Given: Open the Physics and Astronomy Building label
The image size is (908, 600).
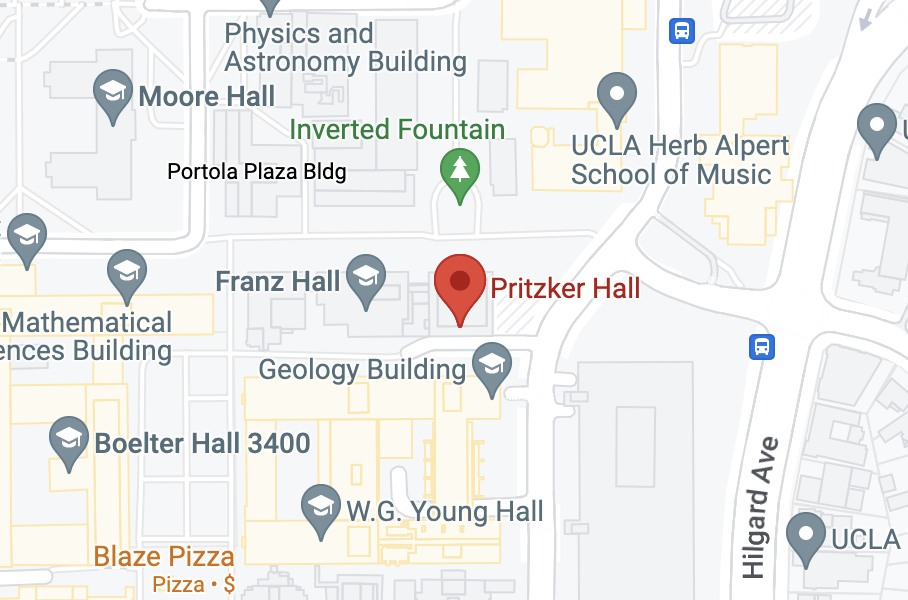Looking at the screenshot, I should [x=345, y=47].
